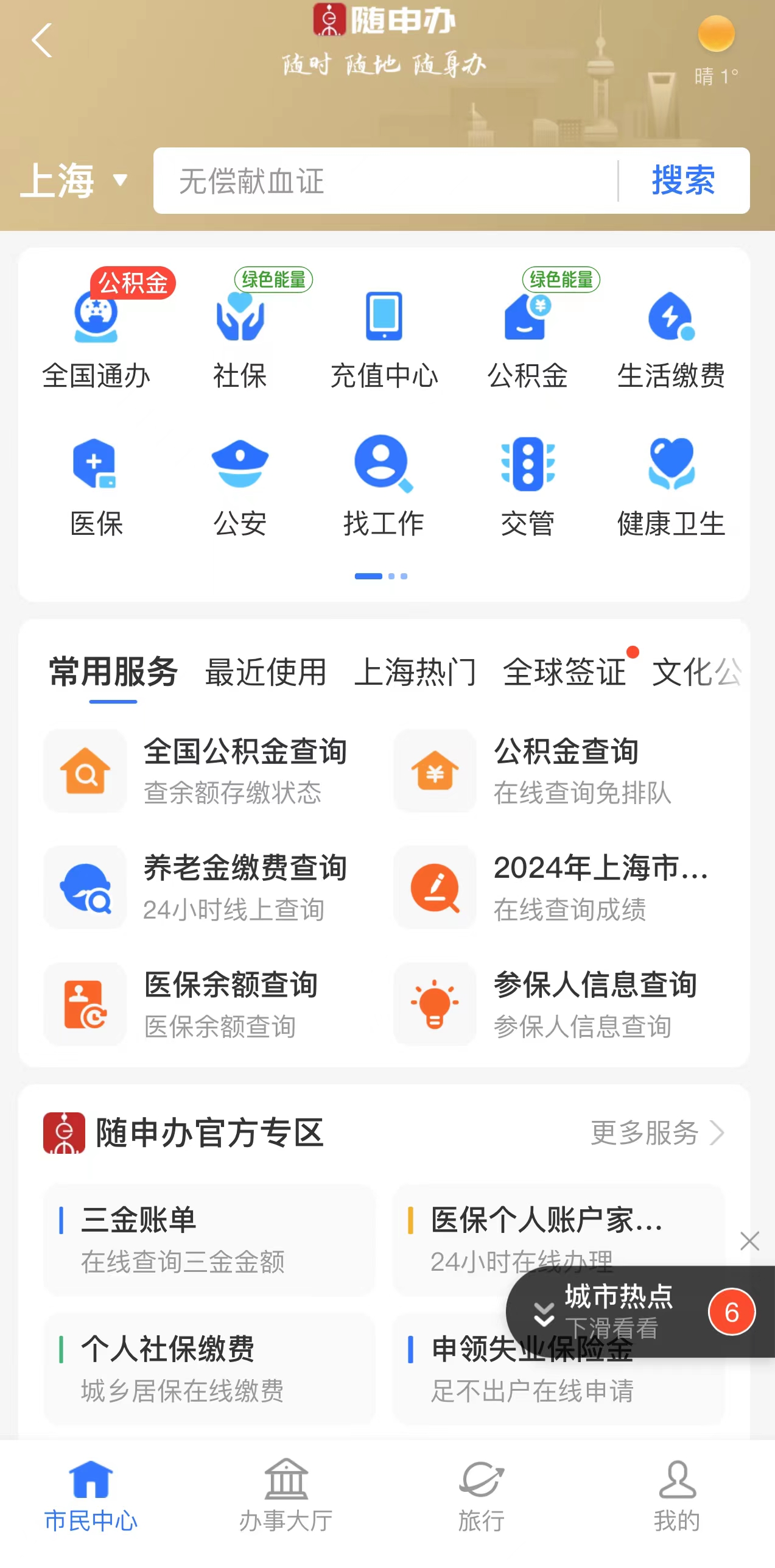Open the 上海 city dropdown
The height and width of the screenshot is (1568, 775).
point(74,181)
